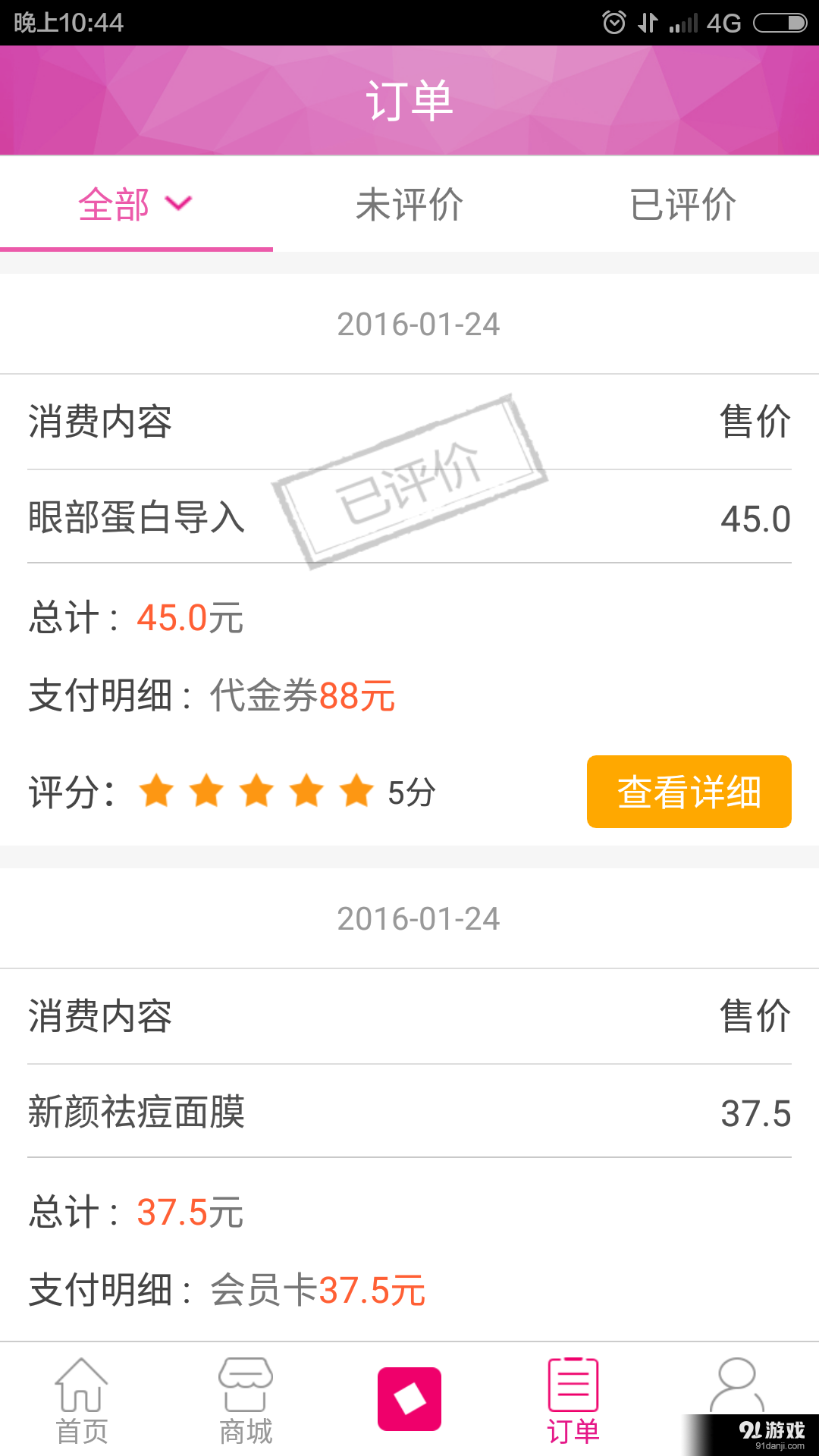Expand the 全部 filter dropdown
Image resolution: width=819 pixels, height=1456 pixels.
(135, 203)
